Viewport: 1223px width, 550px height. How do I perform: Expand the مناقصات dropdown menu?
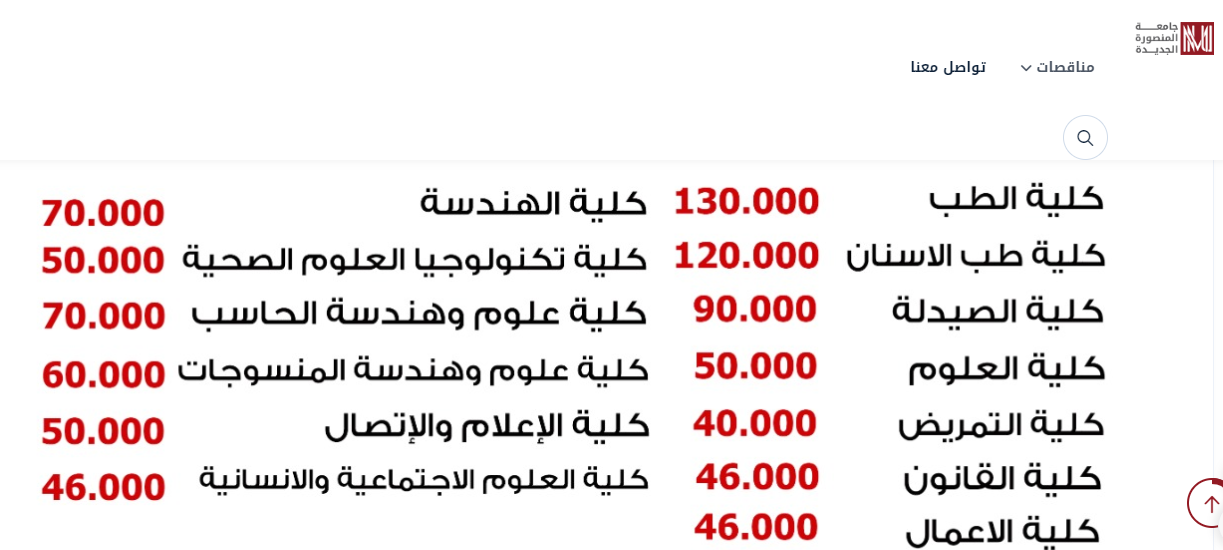1058,67
